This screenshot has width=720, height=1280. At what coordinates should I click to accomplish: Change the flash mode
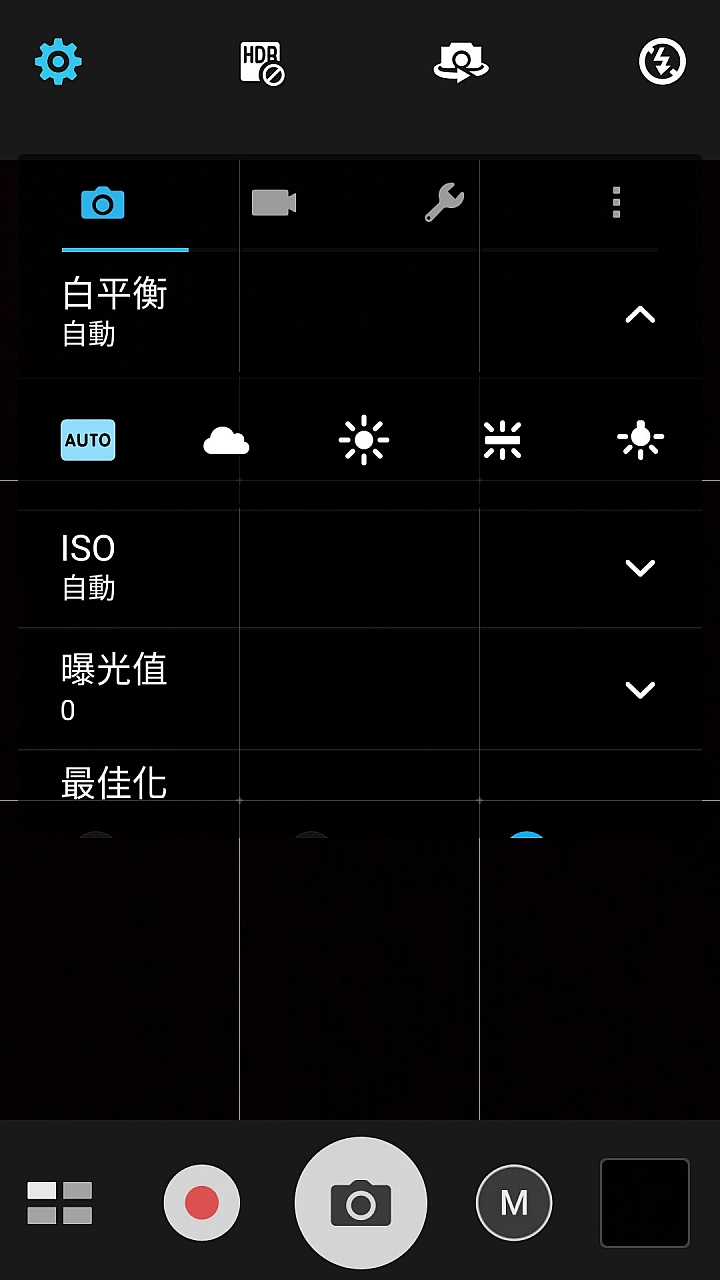[x=662, y=63]
